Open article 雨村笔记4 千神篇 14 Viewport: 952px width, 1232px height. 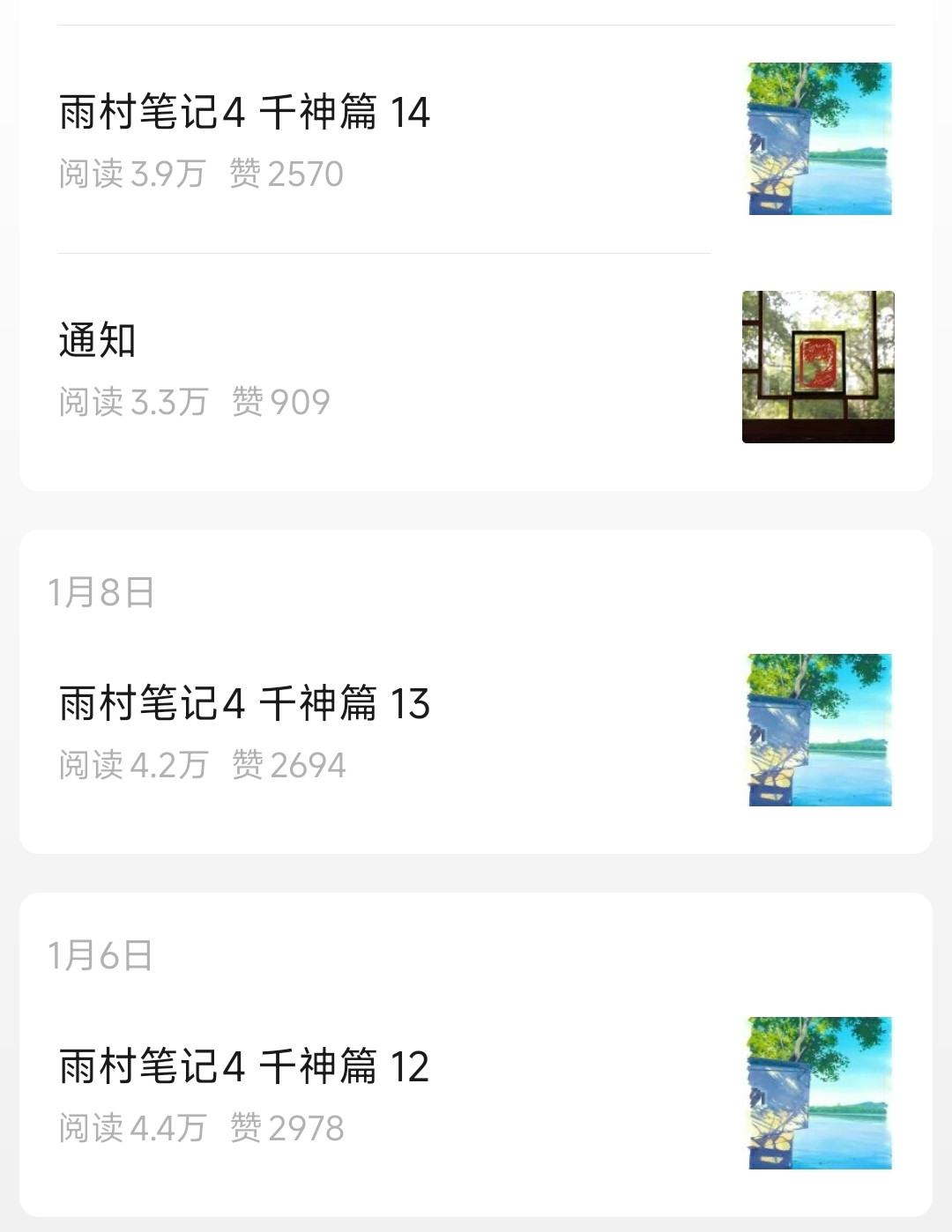(x=245, y=113)
